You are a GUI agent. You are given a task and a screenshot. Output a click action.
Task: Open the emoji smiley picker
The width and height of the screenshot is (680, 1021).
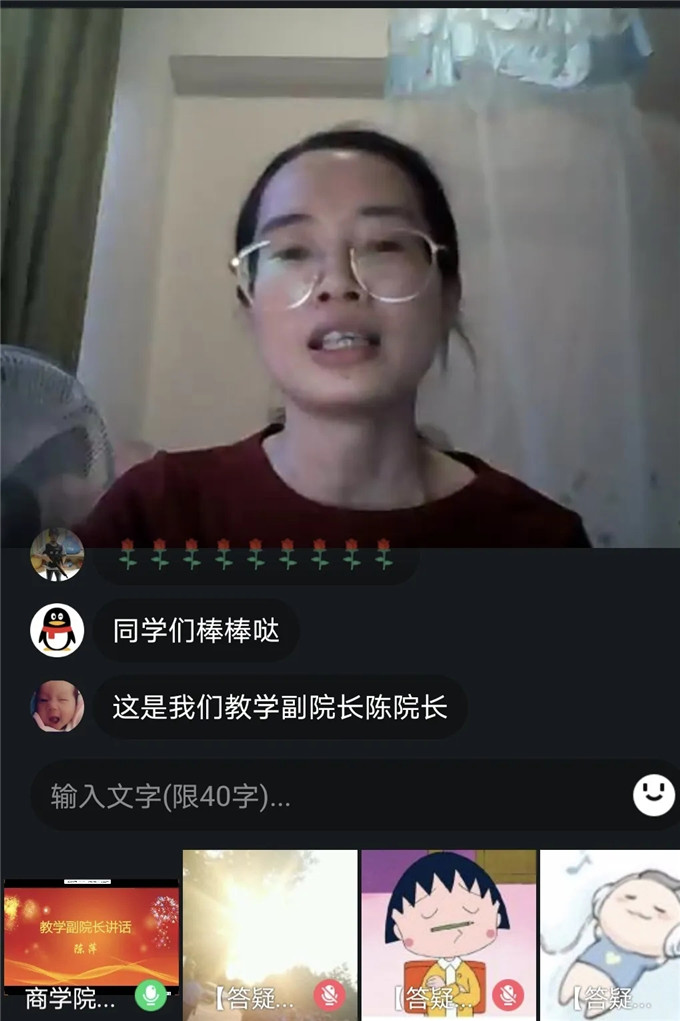654,795
